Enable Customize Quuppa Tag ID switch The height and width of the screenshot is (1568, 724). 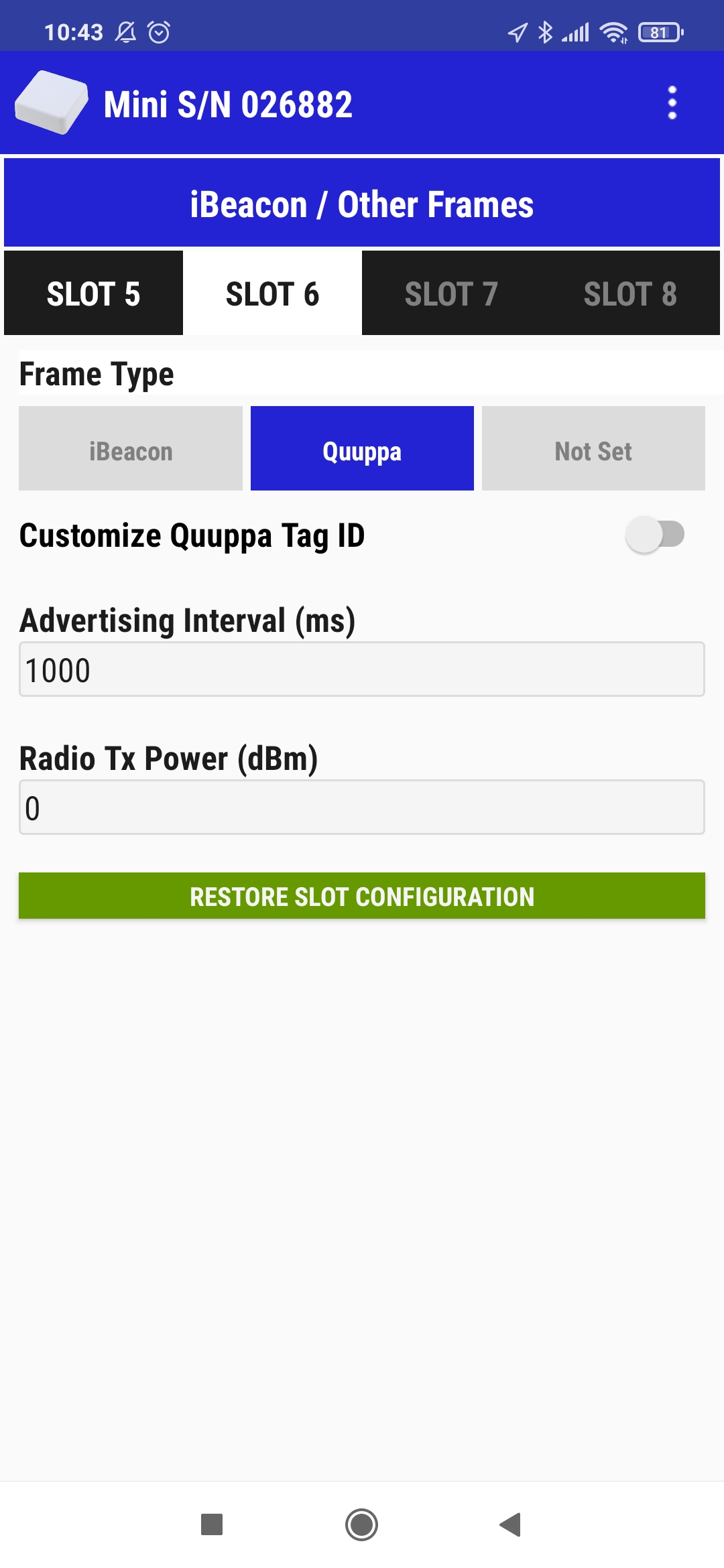click(x=655, y=535)
